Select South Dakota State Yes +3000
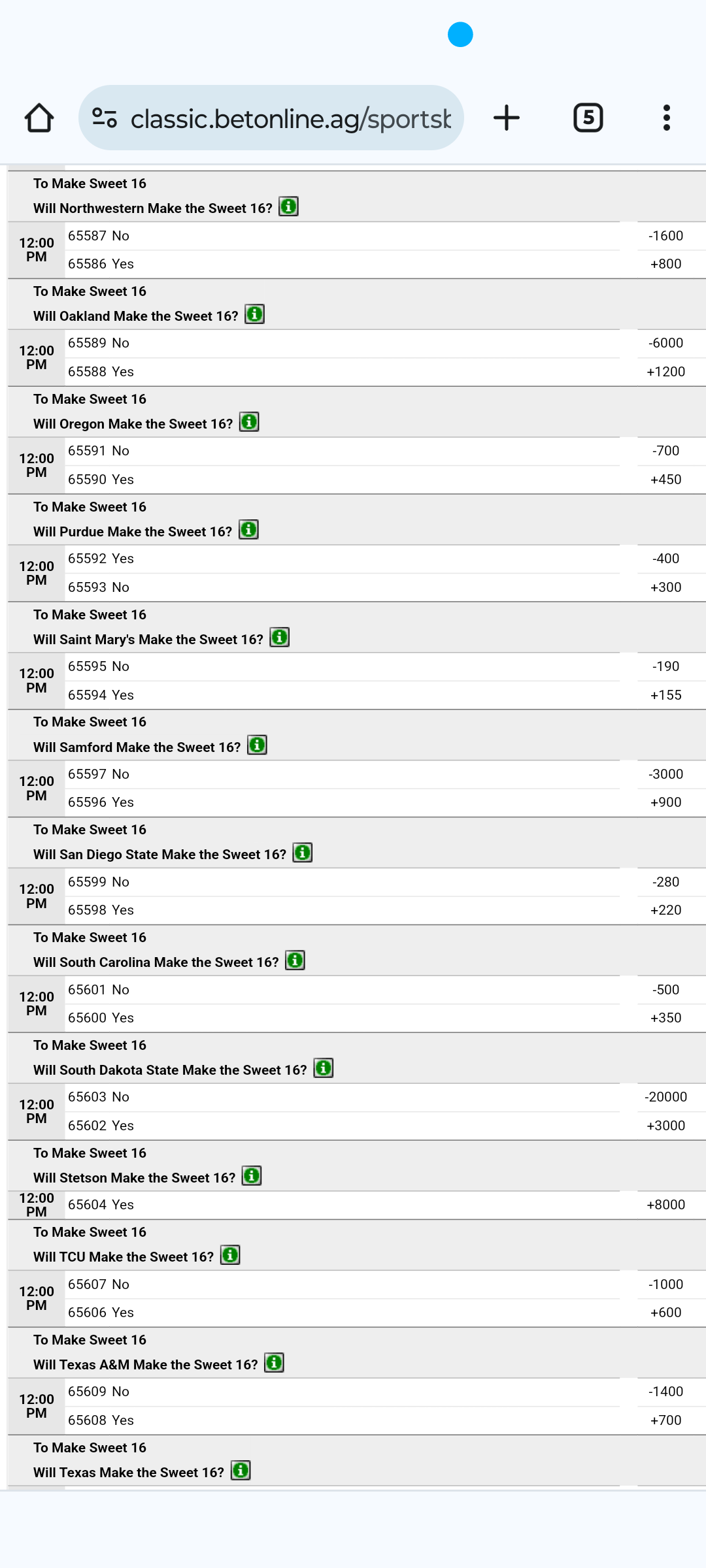 point(665,1126)
